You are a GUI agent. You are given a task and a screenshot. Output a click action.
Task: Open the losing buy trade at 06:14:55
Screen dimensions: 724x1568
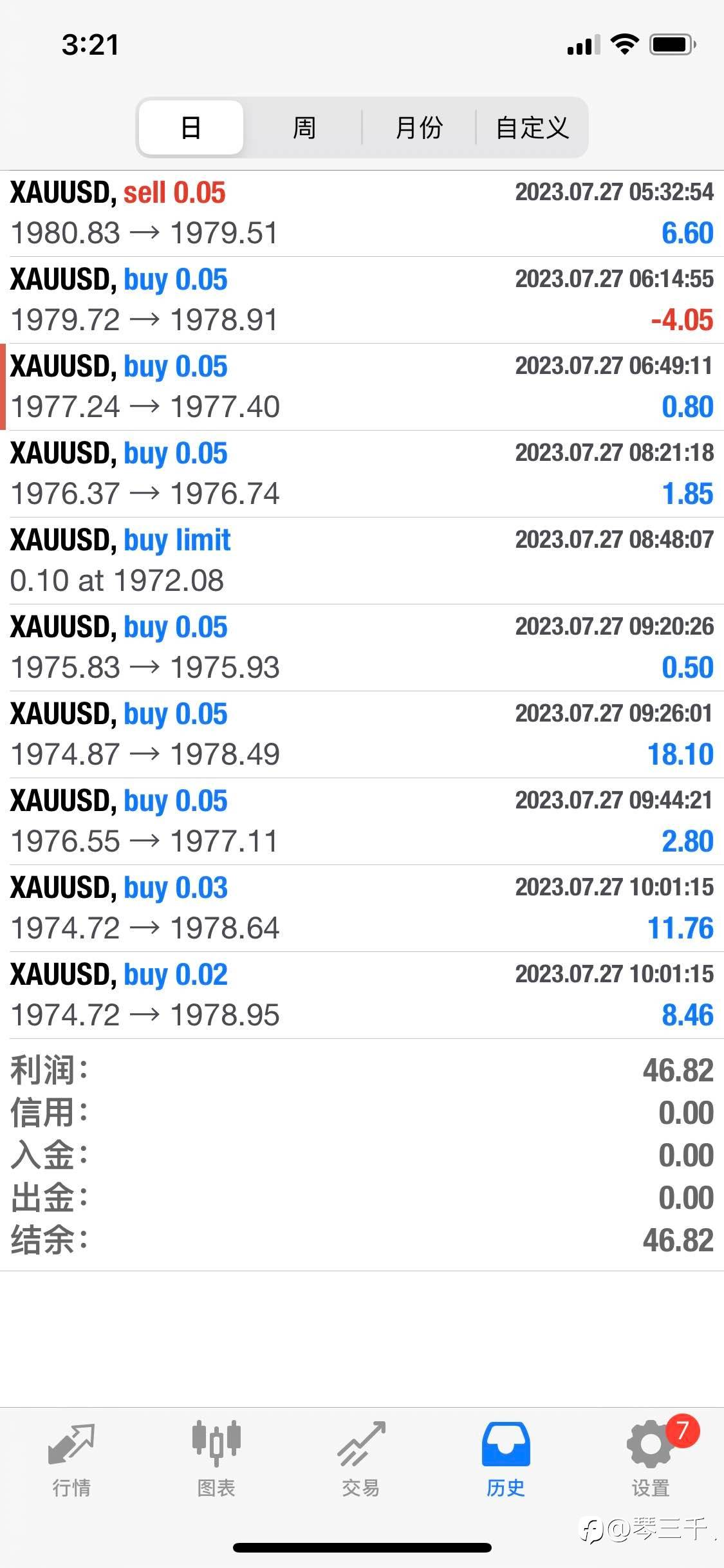(x=362, y=301)
